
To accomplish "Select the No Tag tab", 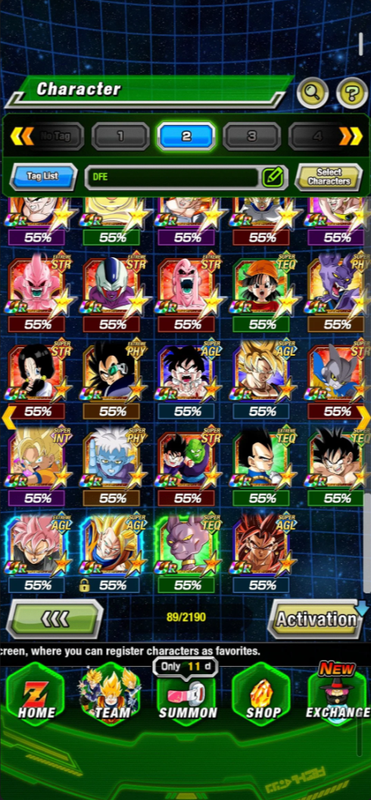I will pos(54,136).
